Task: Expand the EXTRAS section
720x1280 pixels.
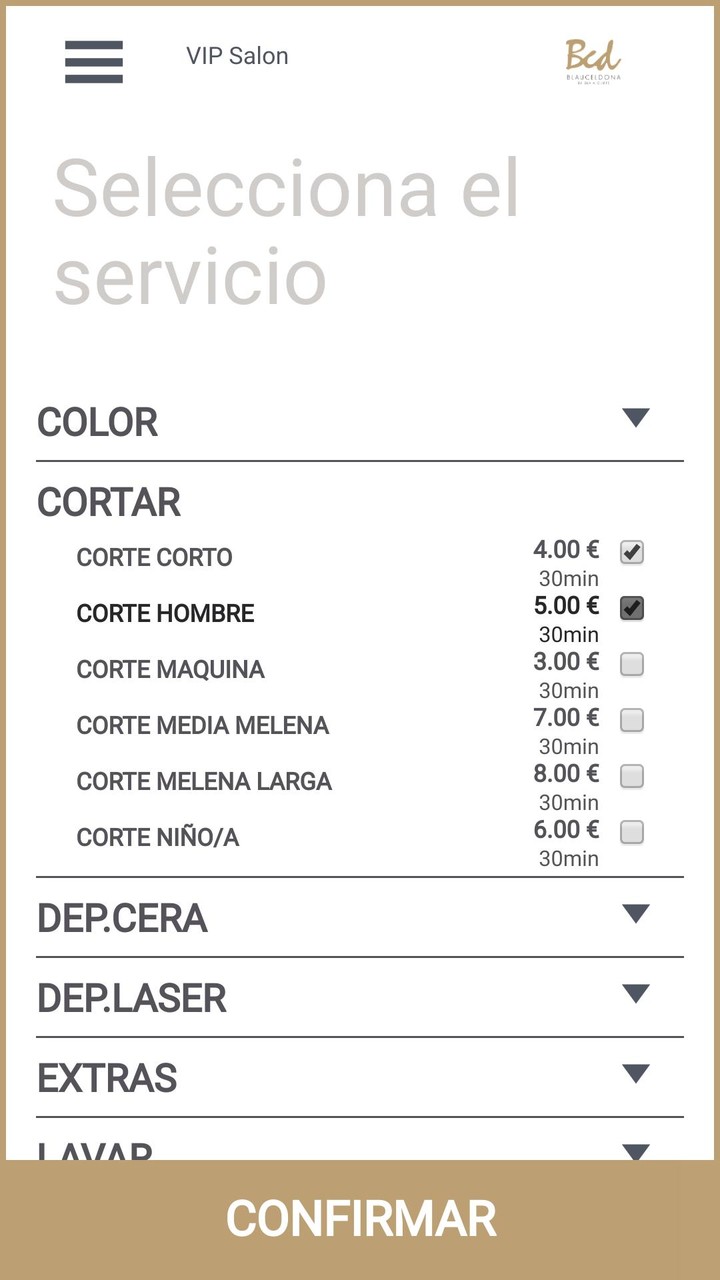Action: (636, 1074)
